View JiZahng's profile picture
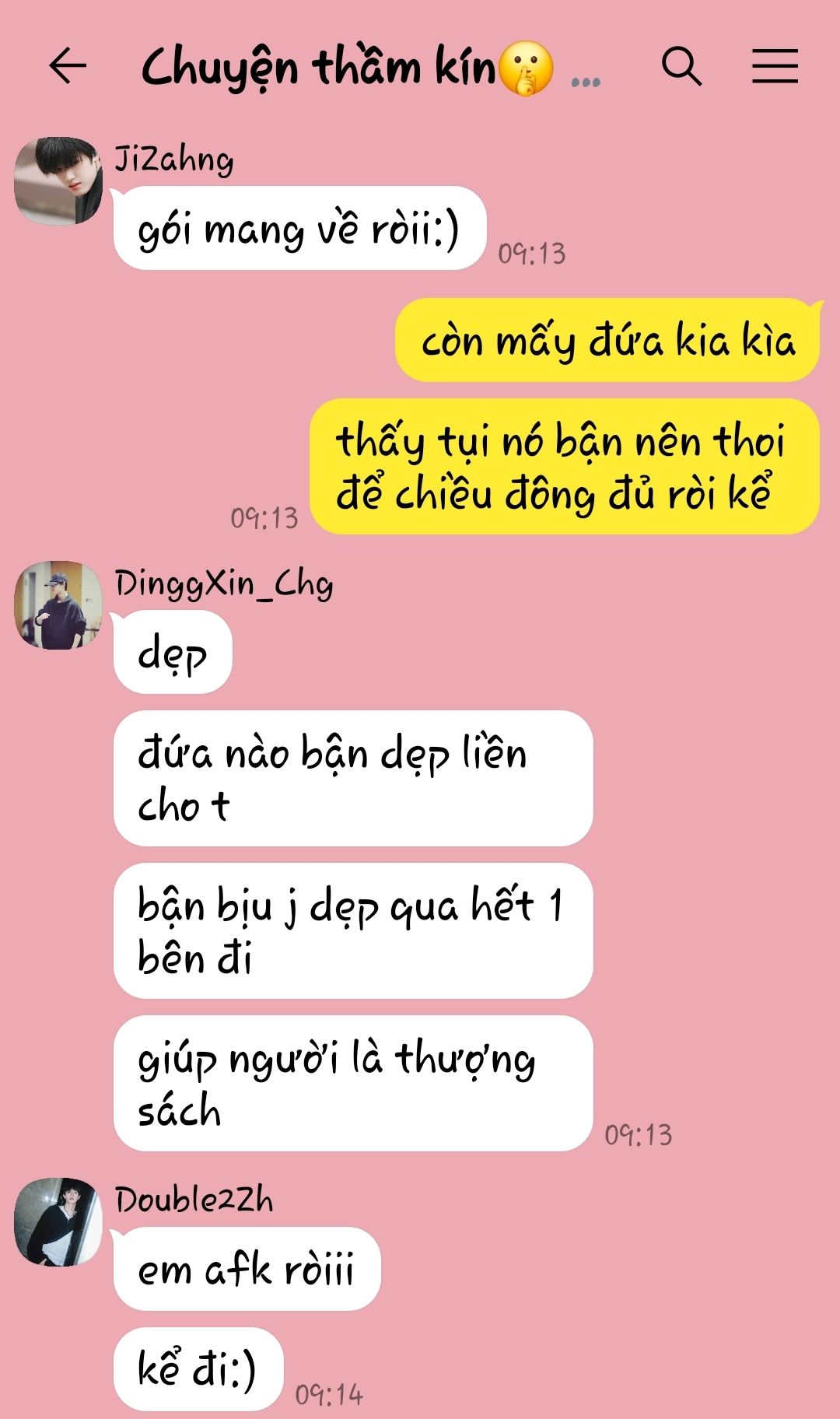Screen dimensions: 840x1419 (58, 181)
